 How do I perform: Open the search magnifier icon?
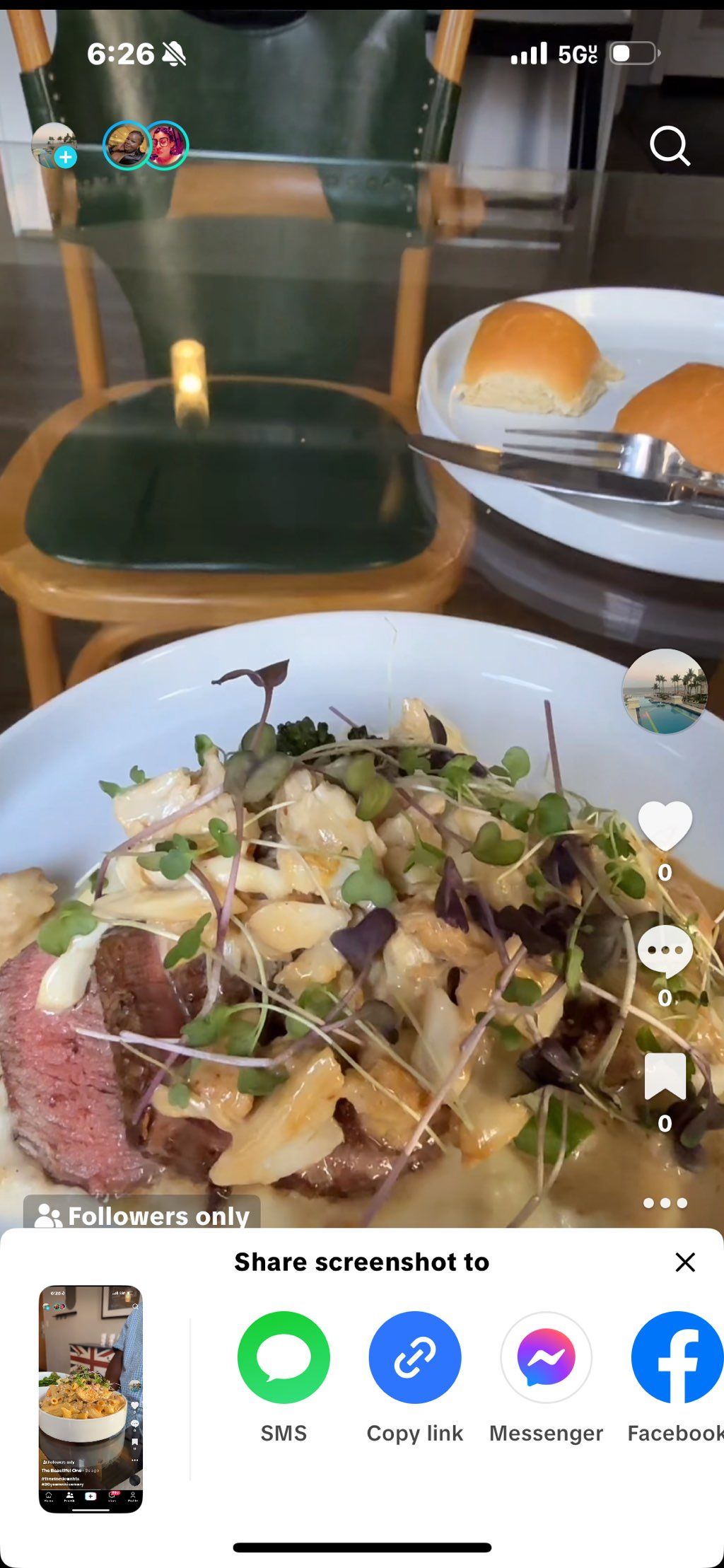click(x=669, y=146)
